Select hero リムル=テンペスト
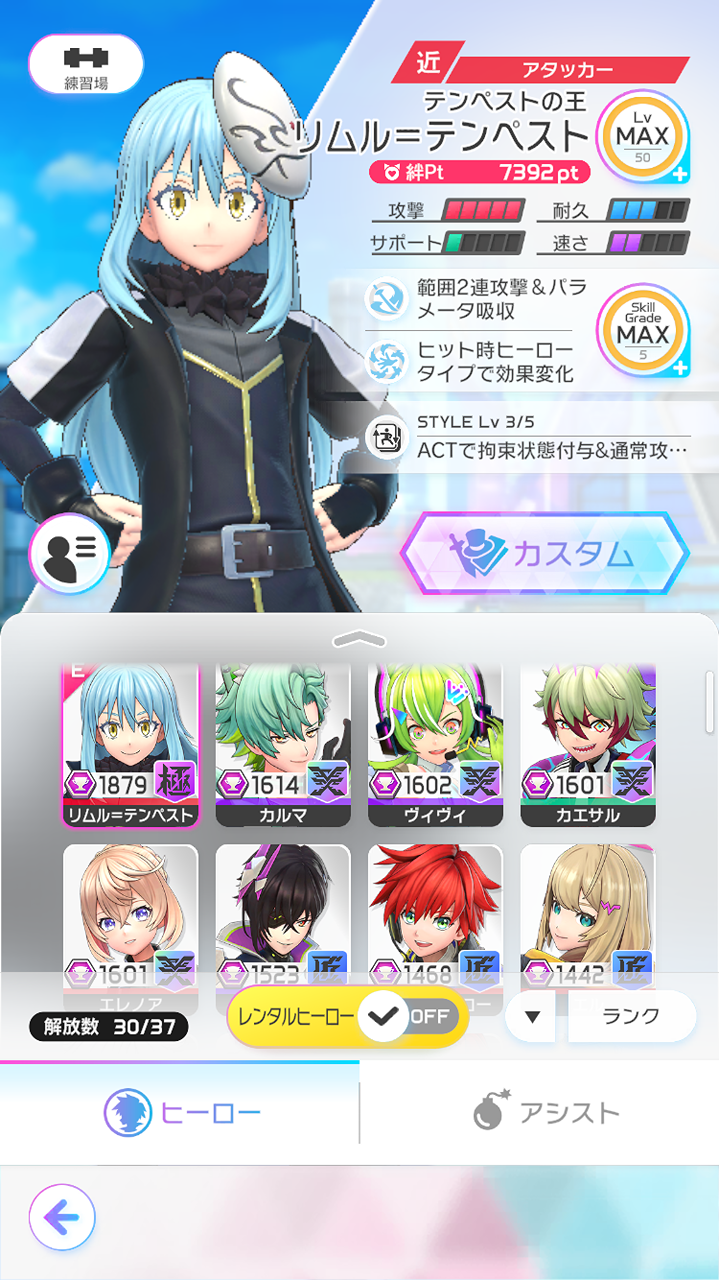The height and width of the screenshot is (1280, 719). coord(131,745)
